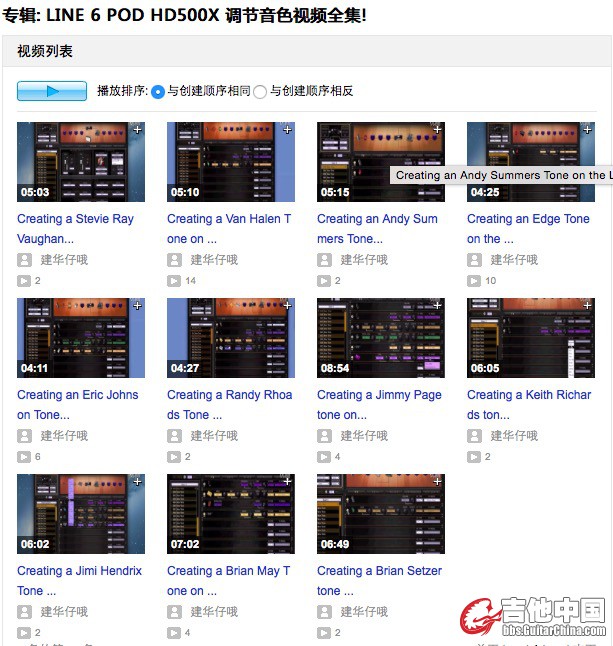
Task: Add the Brian May video via plus icon
Action: (x=288, y=481)
